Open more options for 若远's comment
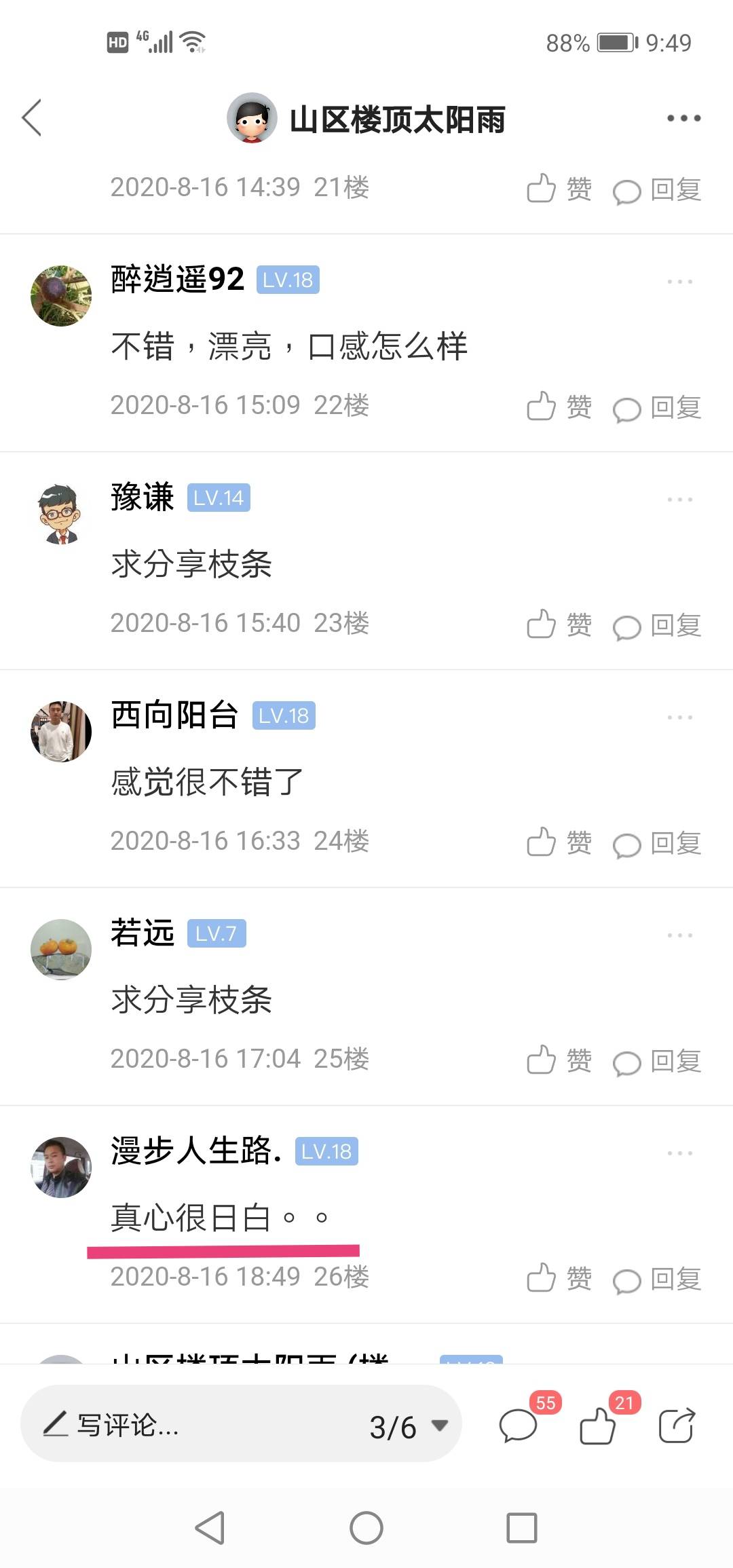733x1568 pixels. point(679,935)
